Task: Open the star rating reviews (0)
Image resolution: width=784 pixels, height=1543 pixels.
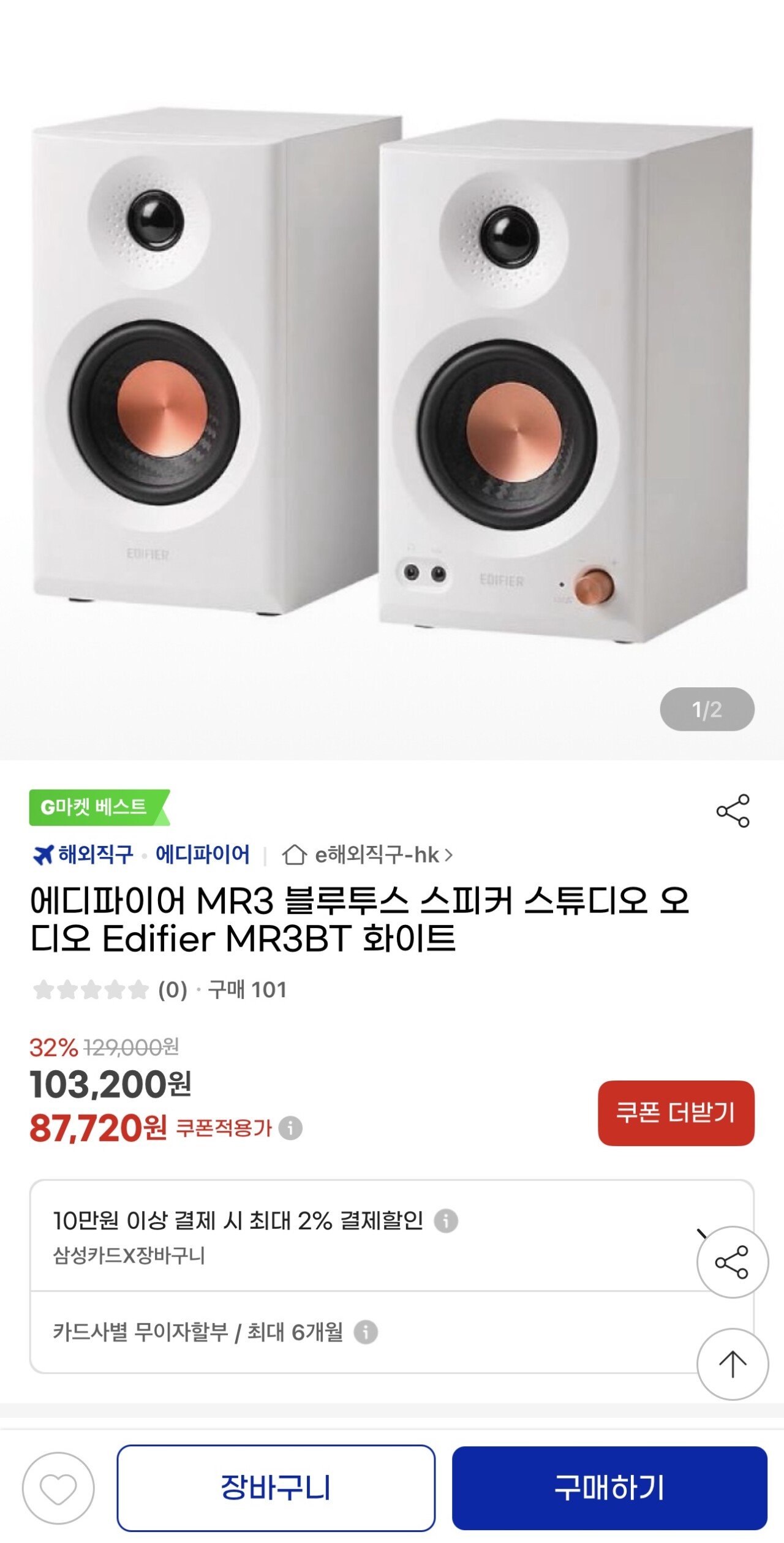Action: point(110,989)
